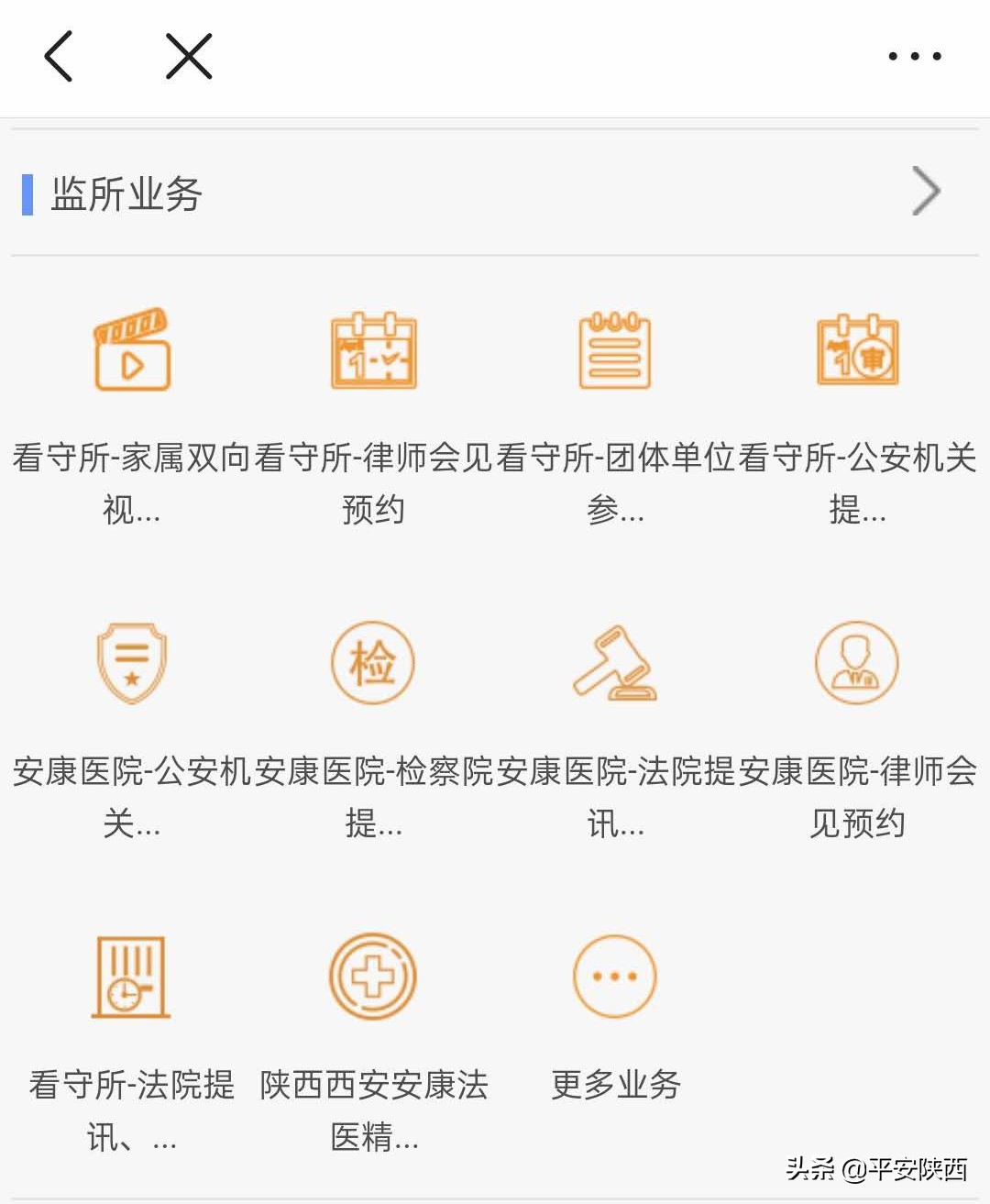
Task: Select the 看守所-法院提讯 building icon
Action: pos(131,977)
